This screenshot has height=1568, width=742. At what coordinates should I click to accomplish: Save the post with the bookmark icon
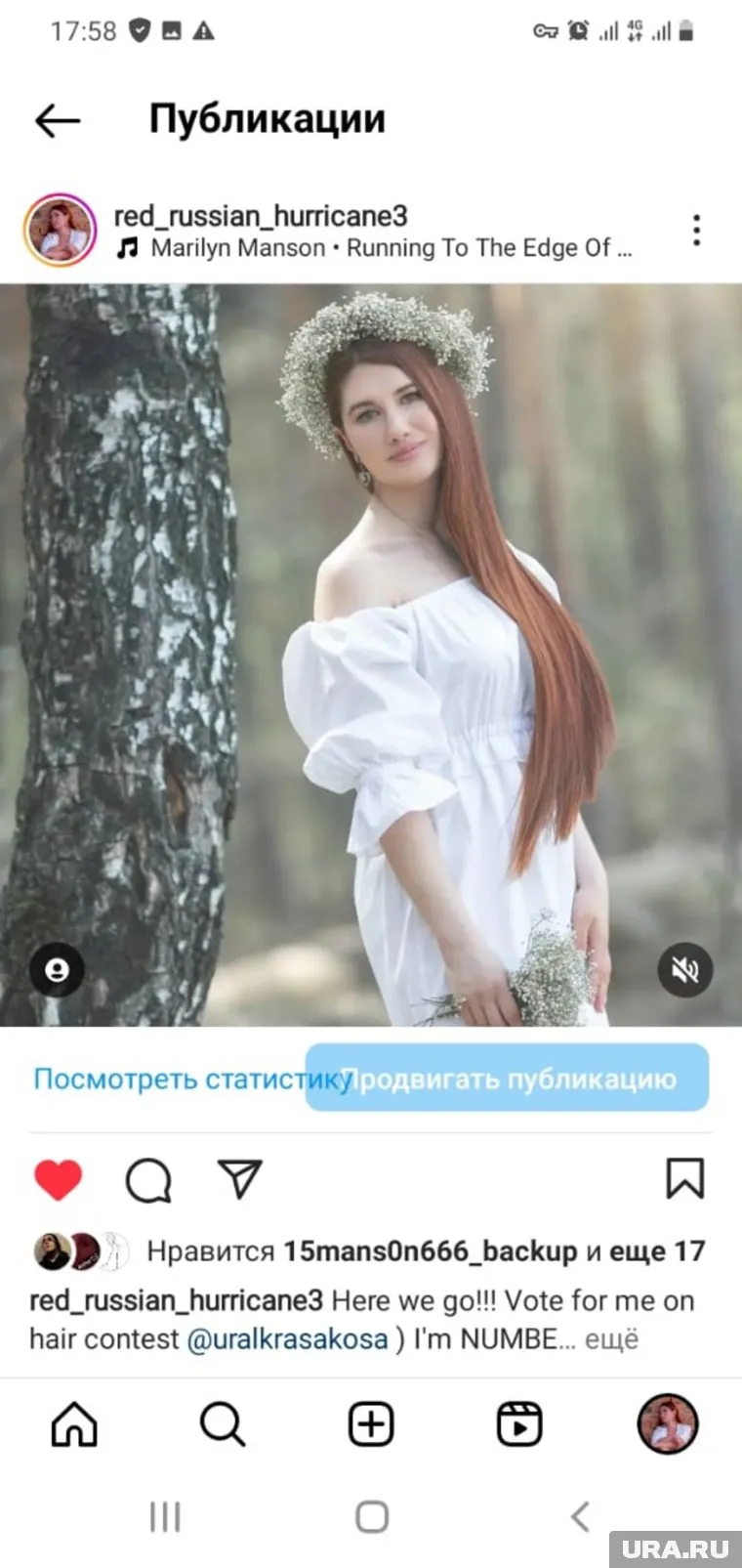pyautogui.click(x=684, y=1178)
